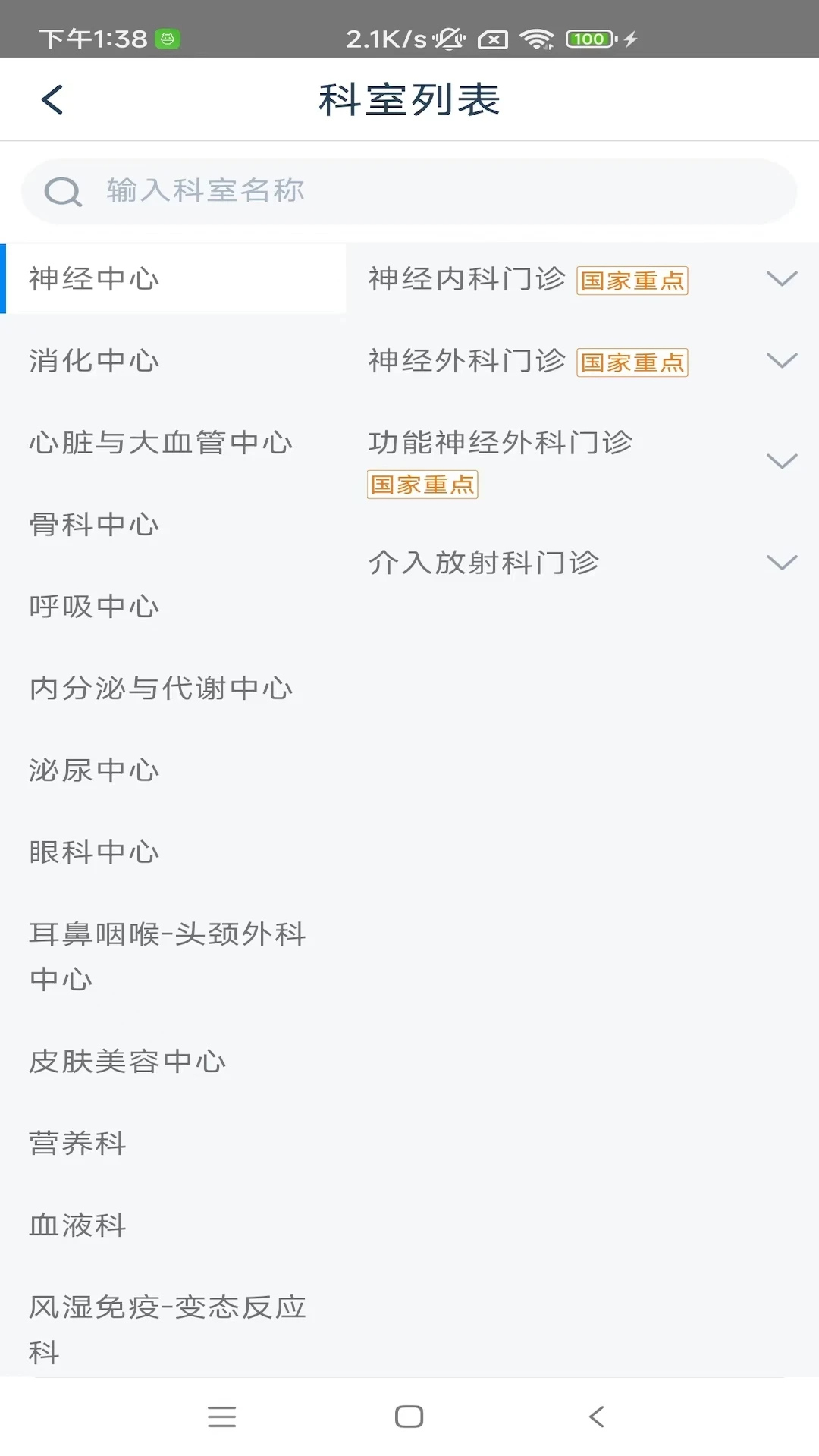The width and height of the screenshot is (819, 1456).
Task: Click the search magnifier icon
Action: tap(64, 191)
